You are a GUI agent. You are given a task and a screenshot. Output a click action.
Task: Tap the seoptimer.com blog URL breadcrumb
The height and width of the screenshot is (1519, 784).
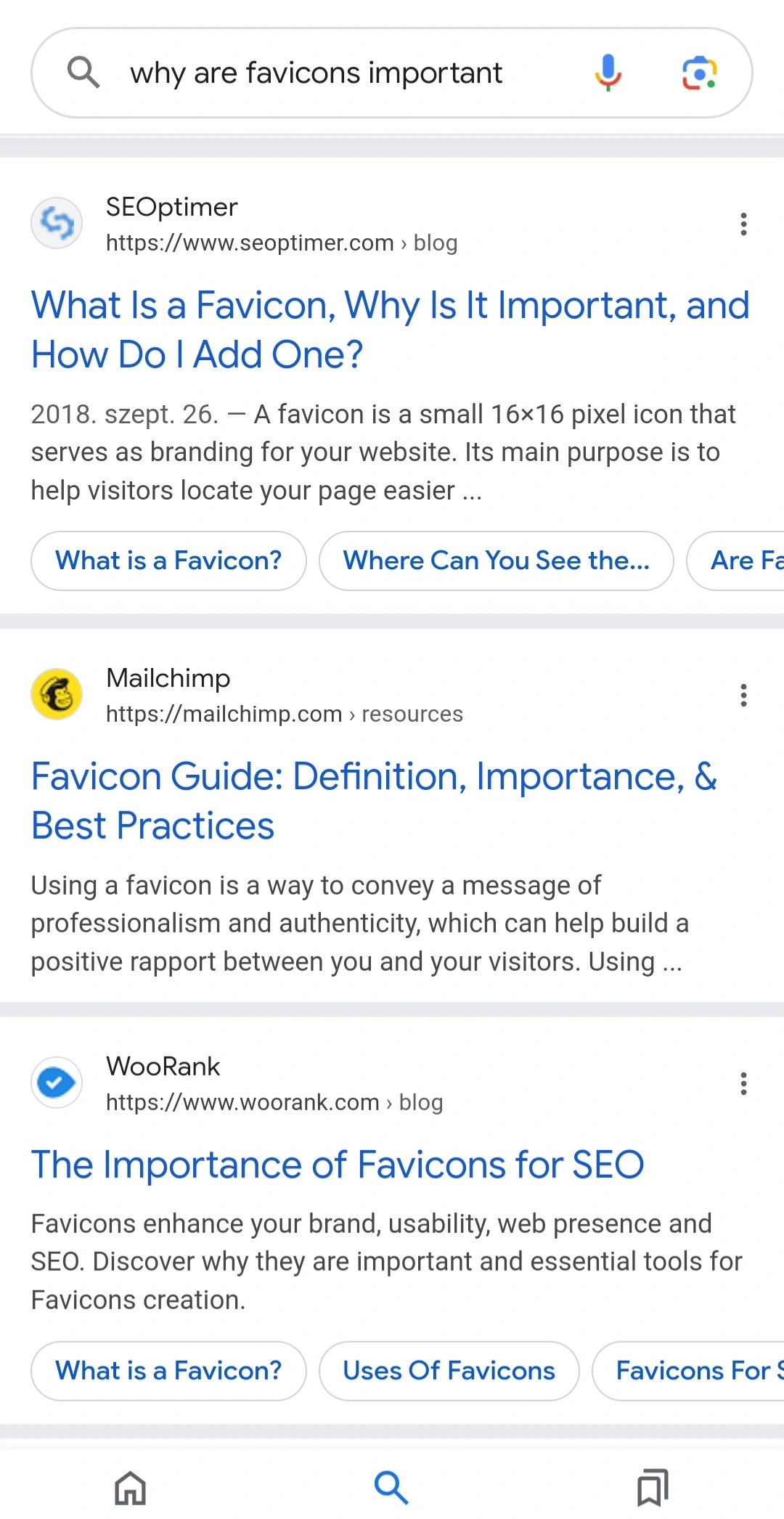tap(282, 243)
